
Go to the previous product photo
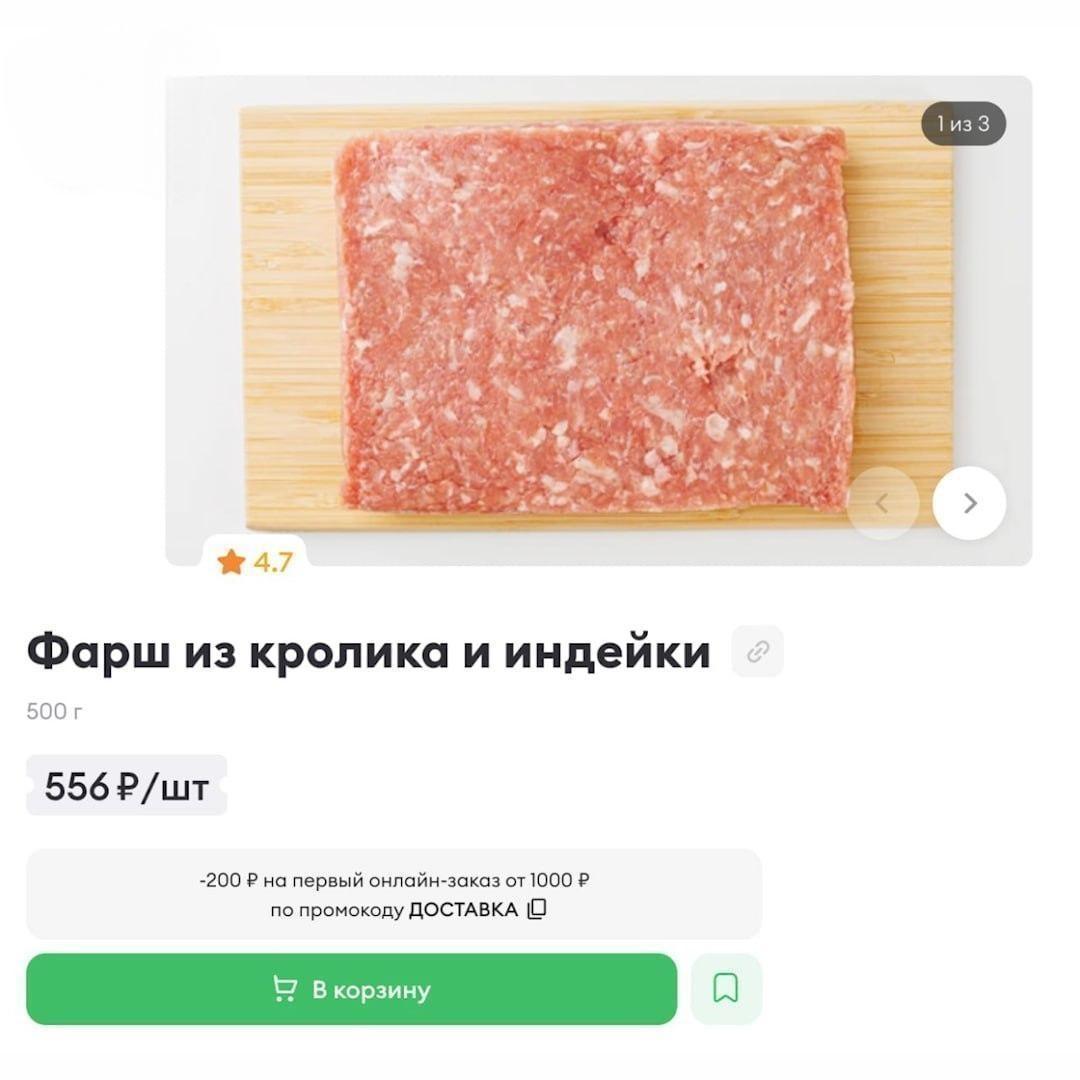[x=882, y=503]
